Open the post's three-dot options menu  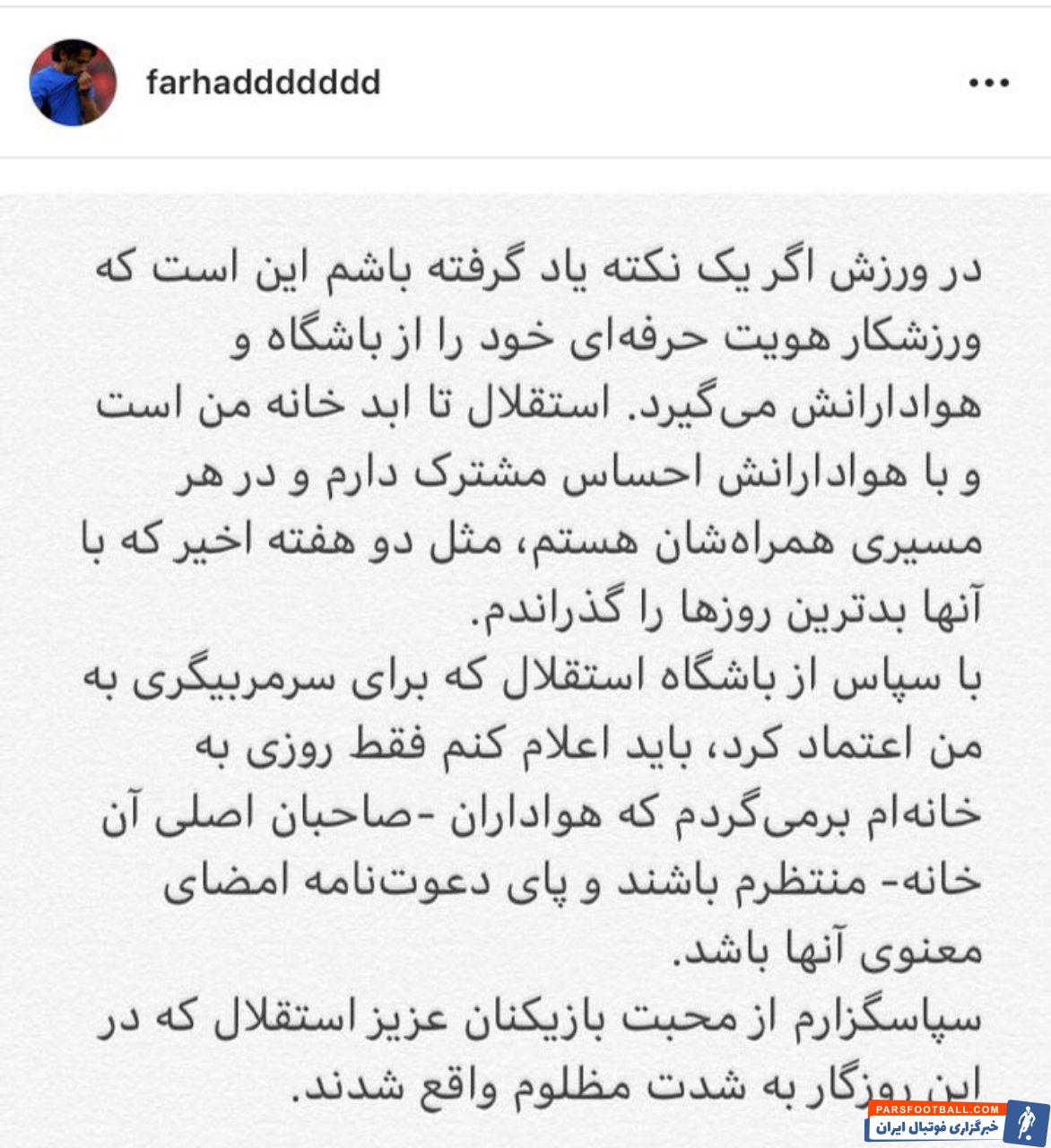(x=989, y=83)
